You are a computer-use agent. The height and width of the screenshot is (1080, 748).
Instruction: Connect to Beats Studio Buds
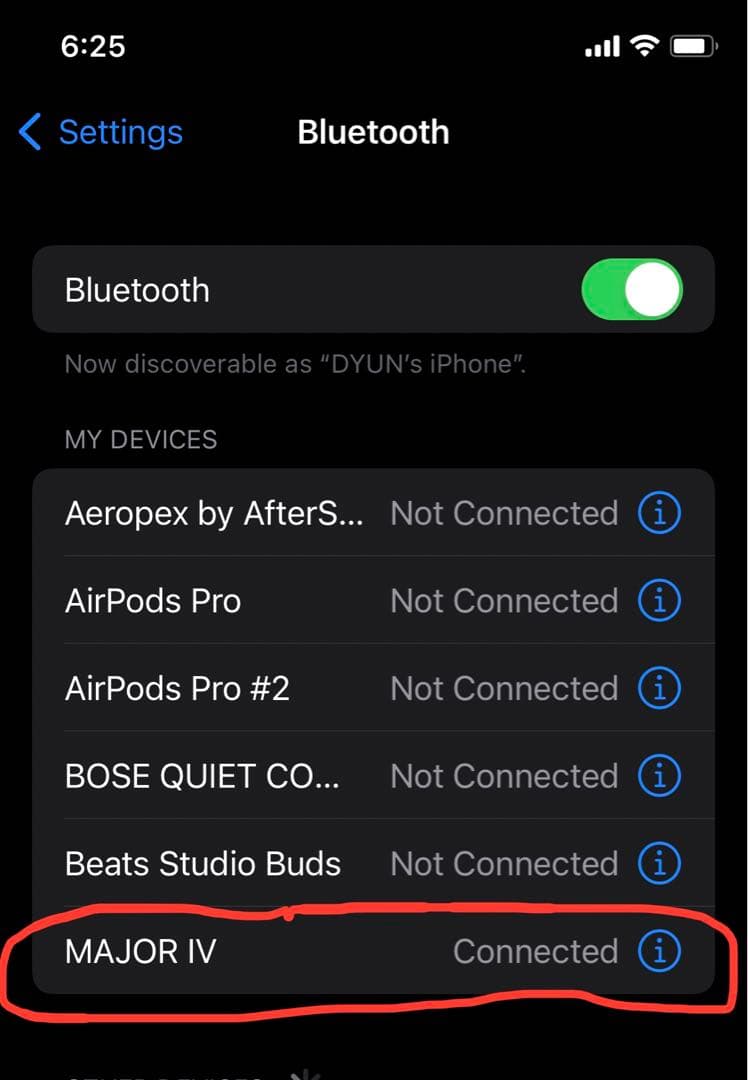pyautogui.click(x=203, y=864)
